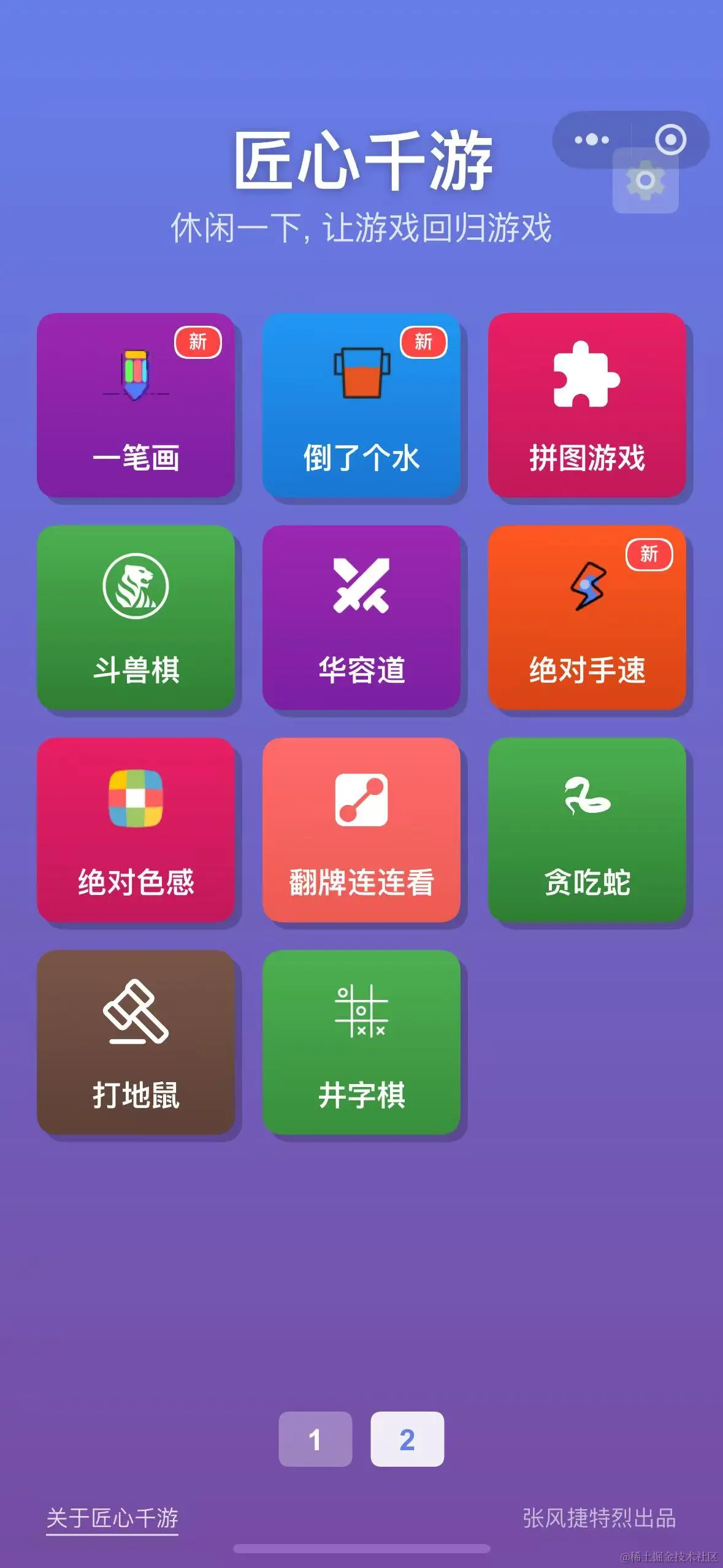Close the mini program via circle icon
The height and width of the screenshot is (1568, 723).
670,140
